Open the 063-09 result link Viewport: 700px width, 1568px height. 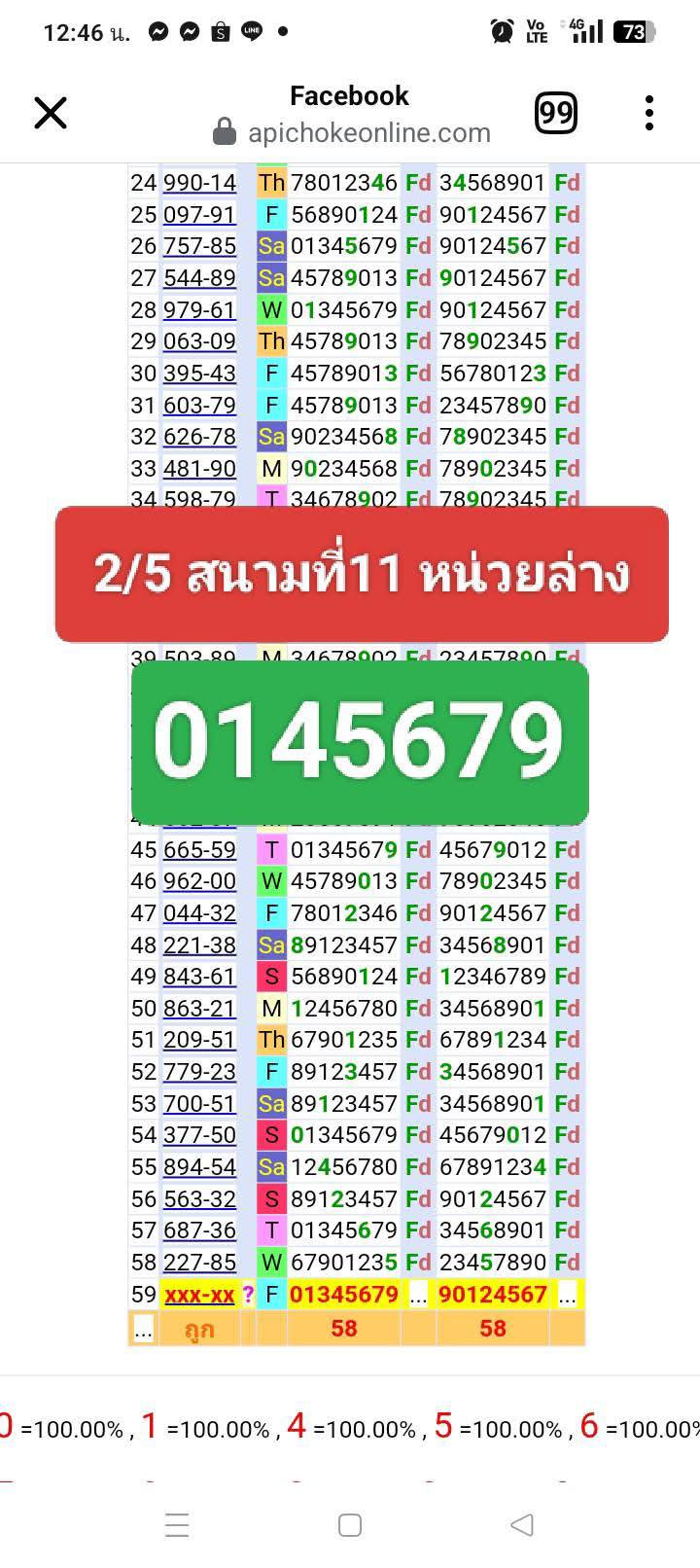199,341
